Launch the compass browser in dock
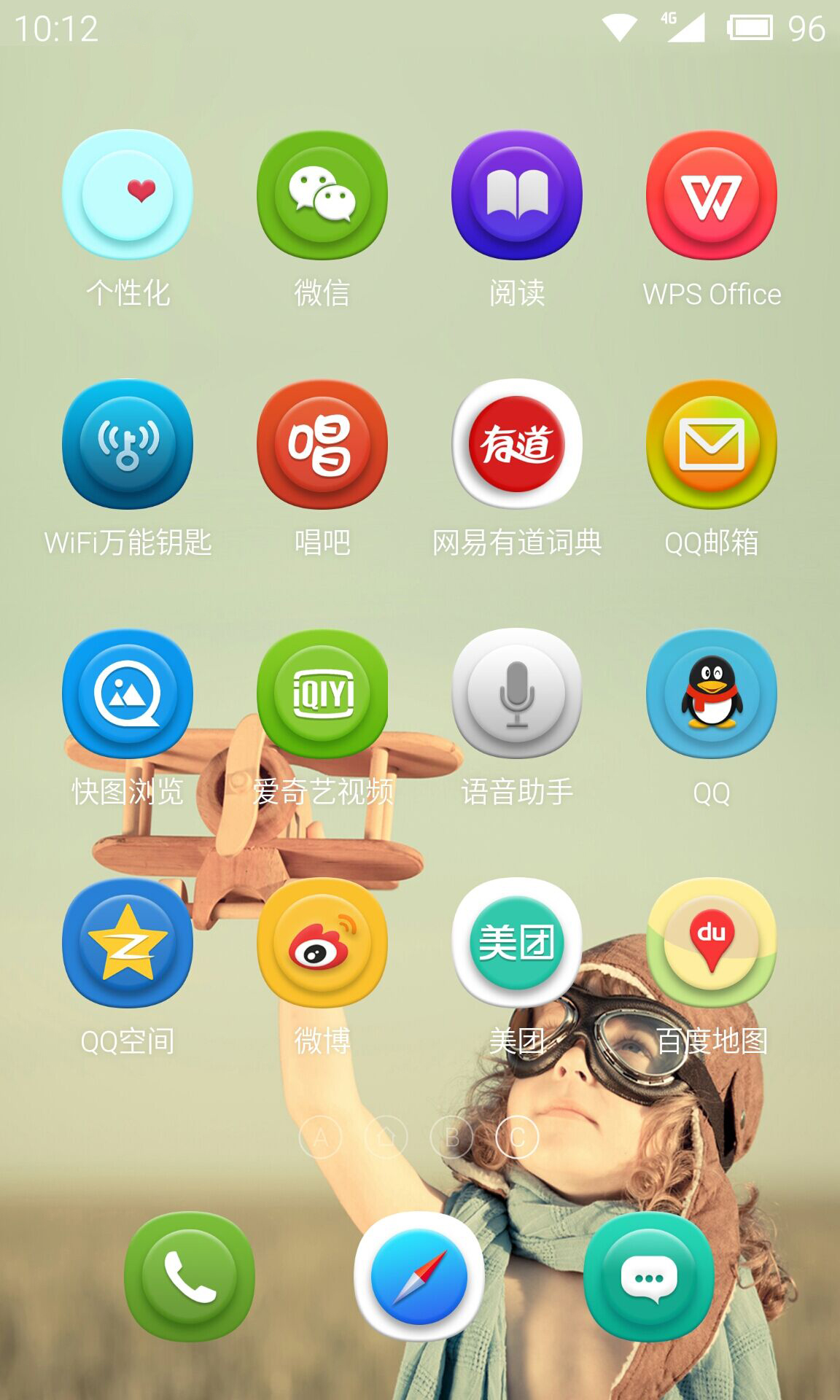 (419, 1277)
